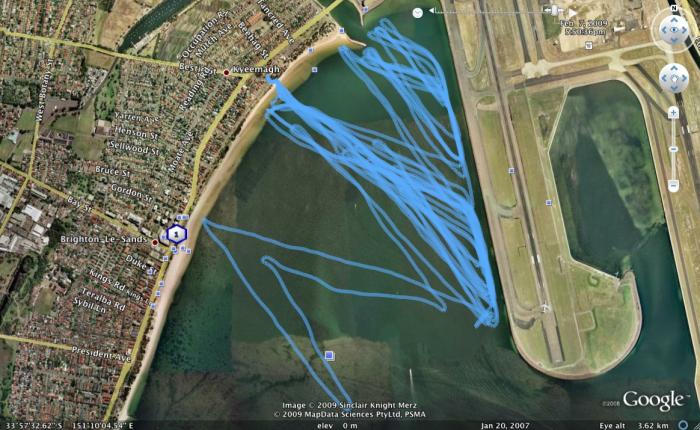Screen dimensions: 700x430
Task: Play the time slider animation
Action: (x=572, y=12)
